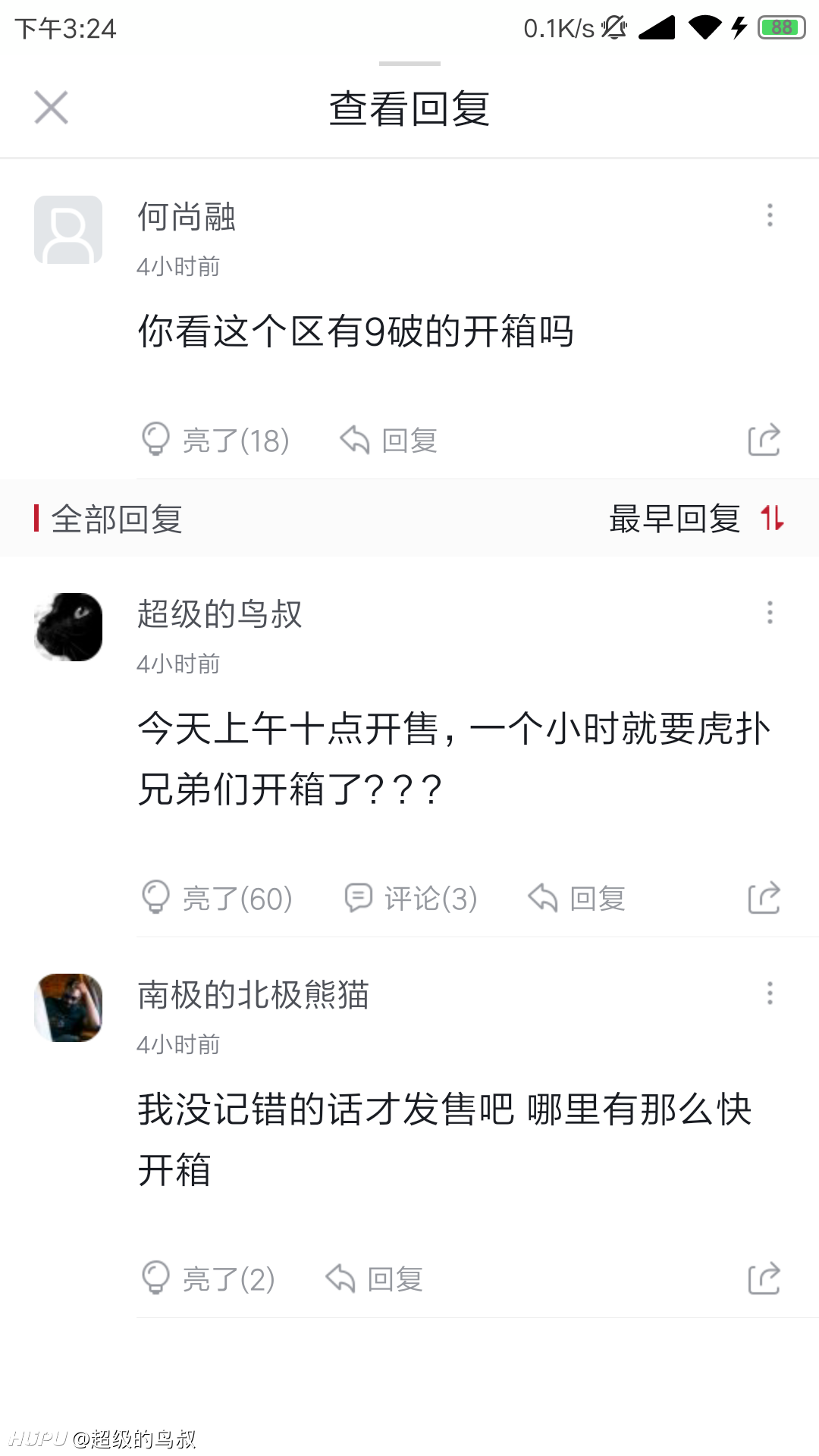Open overflow menu on 何尚融's comment
819x1456 pixels.
(770, 215)
